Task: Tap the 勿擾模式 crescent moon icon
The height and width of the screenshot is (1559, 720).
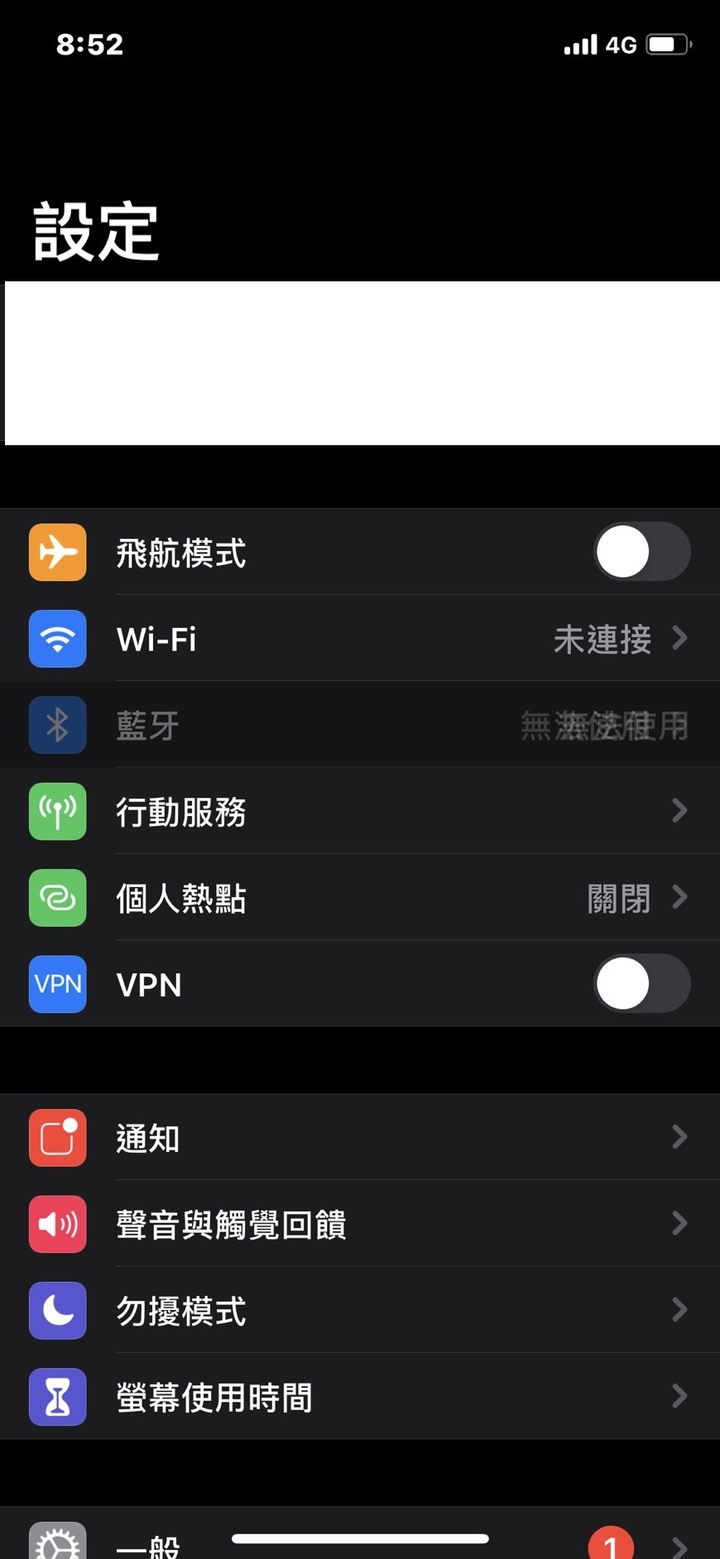Action: (x=57, y=1311)
